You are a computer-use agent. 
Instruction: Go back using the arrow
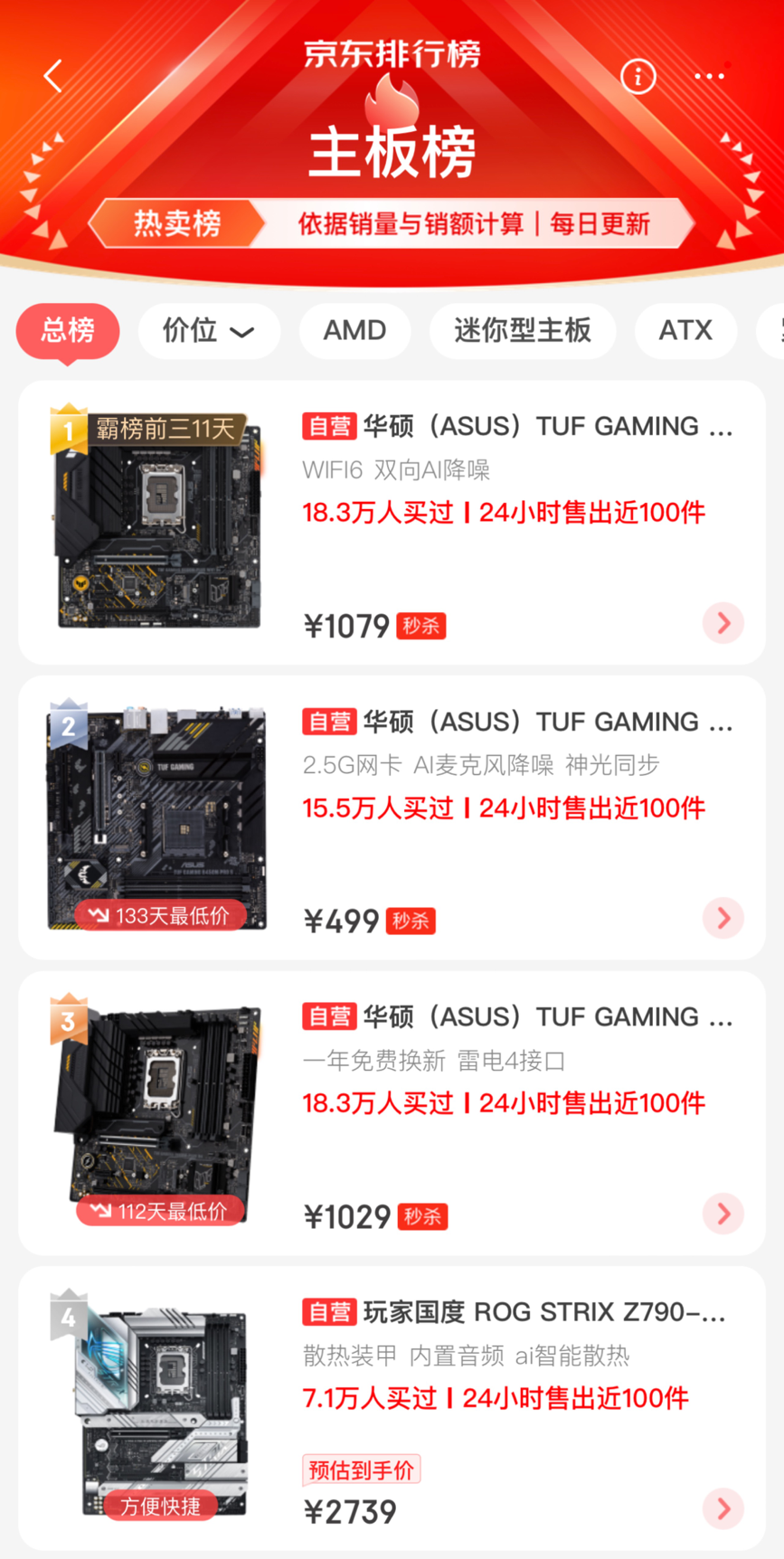coord(53,77)
